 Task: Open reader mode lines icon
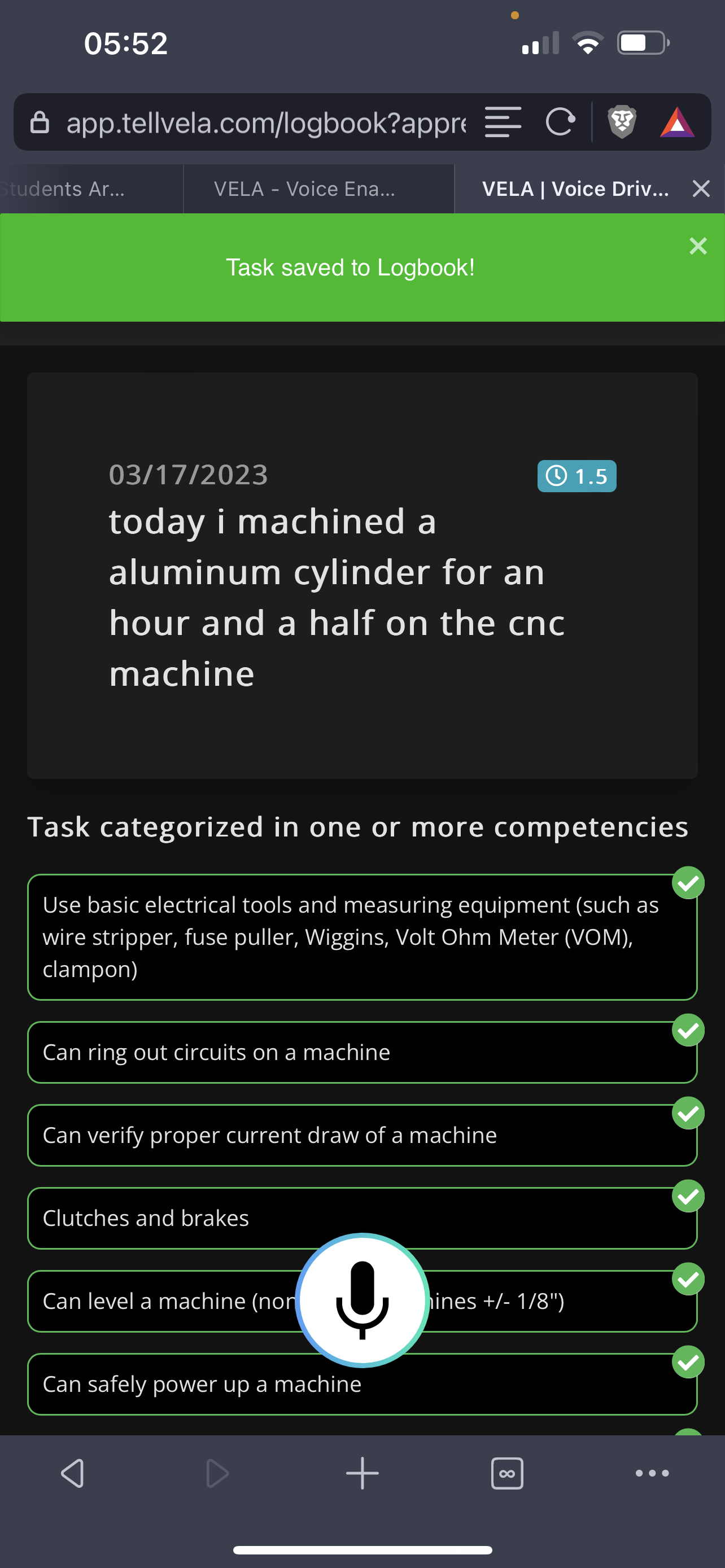pyautogui.click(x=503, y=122)
